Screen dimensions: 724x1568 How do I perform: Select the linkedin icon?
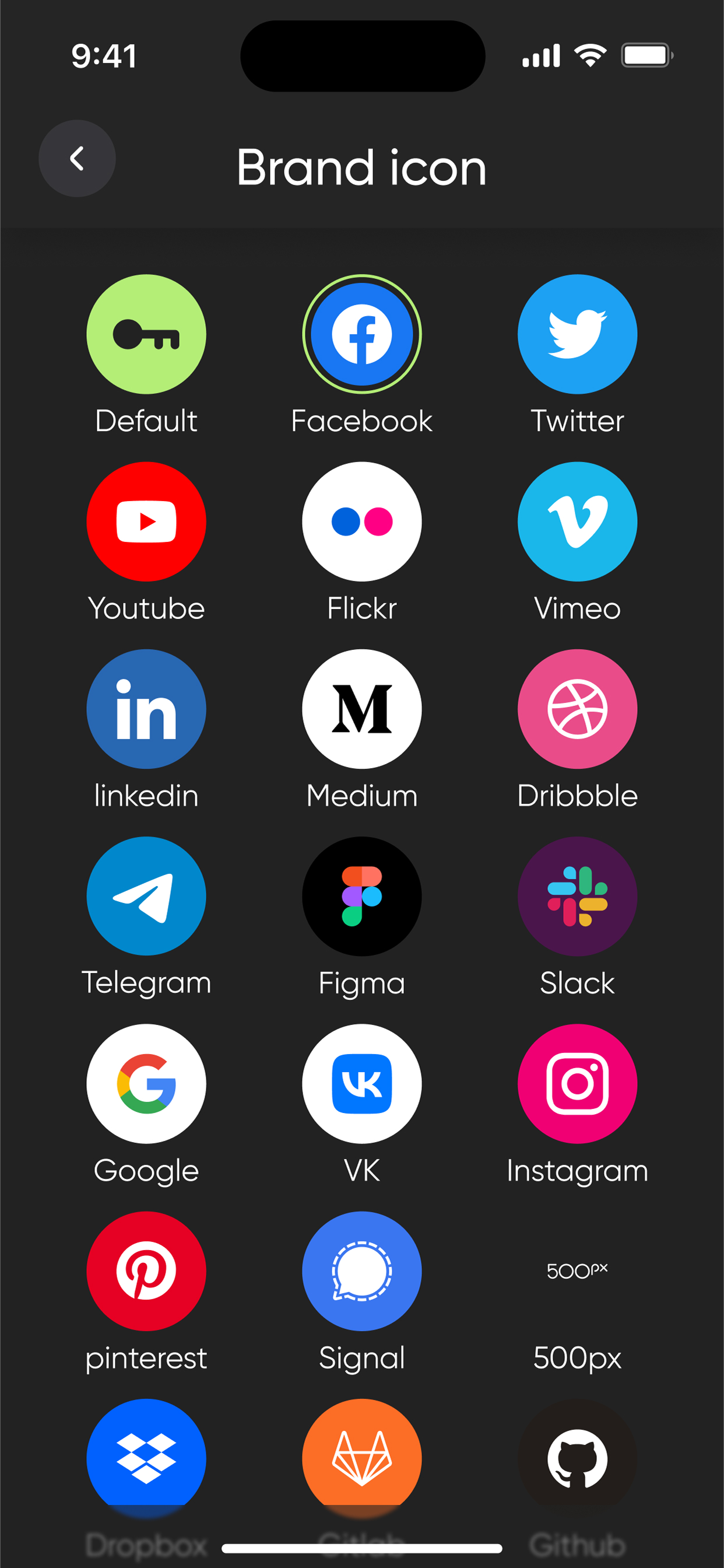click(146, 708)
